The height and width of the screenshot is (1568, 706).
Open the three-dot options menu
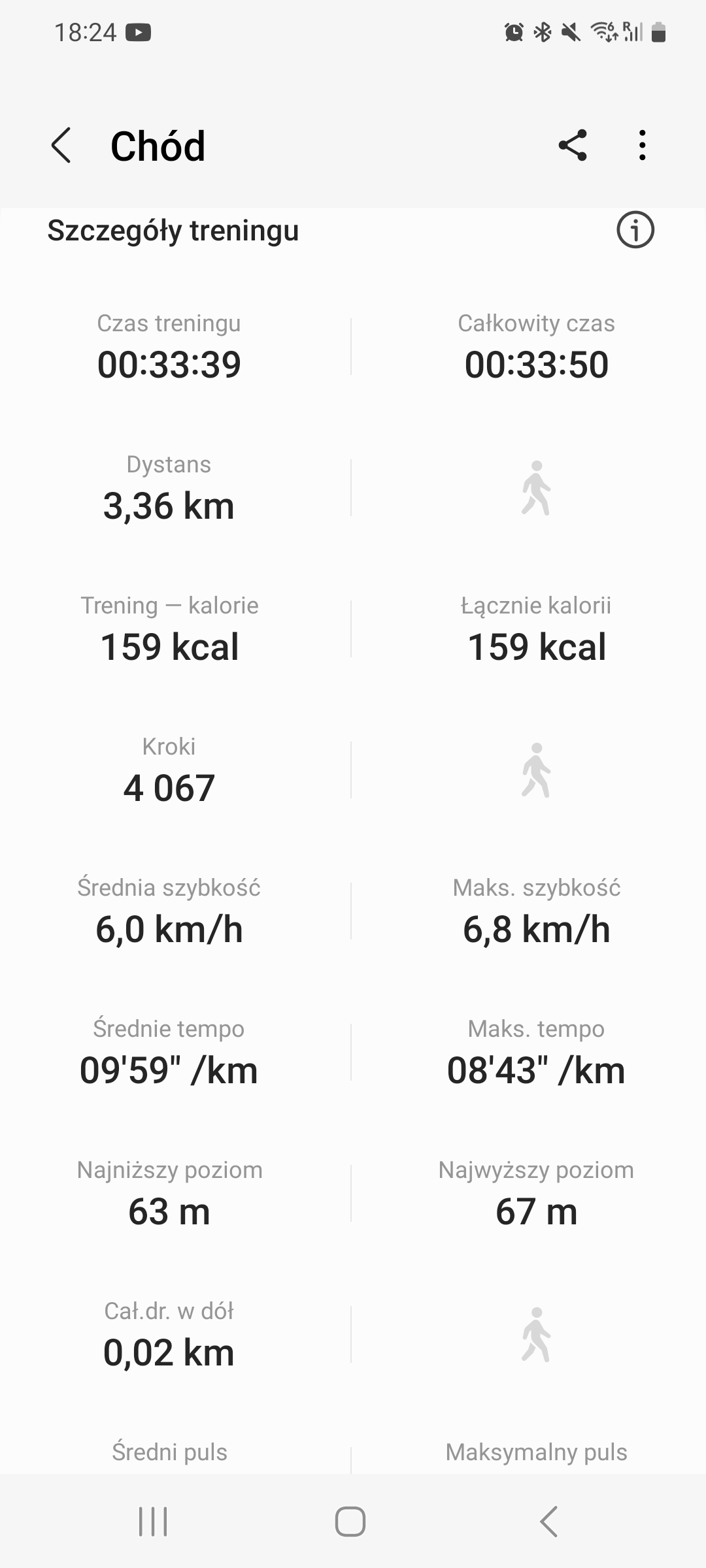642,145
